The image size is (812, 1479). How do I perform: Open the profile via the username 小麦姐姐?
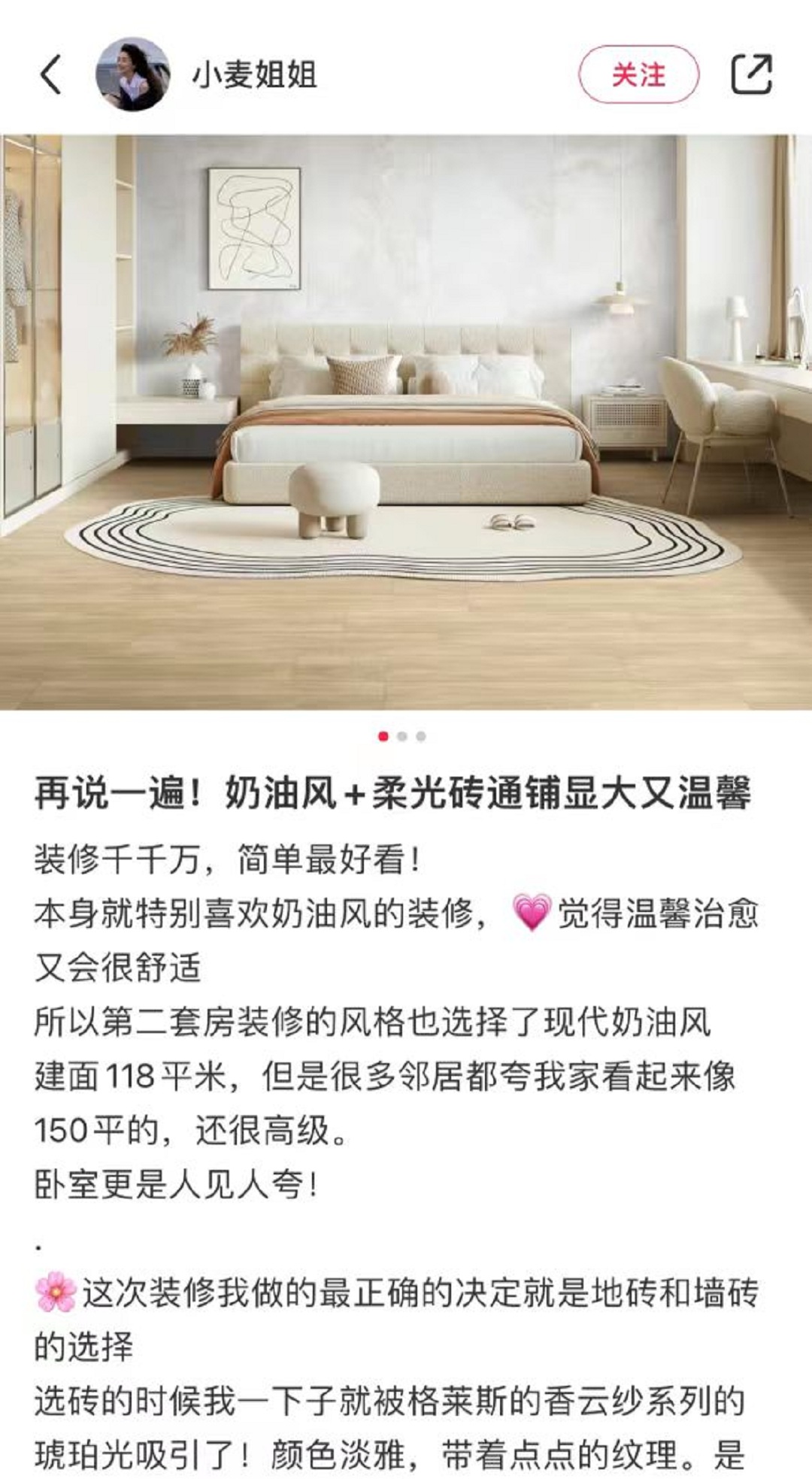pyautogui.click(x=255, y=74)
